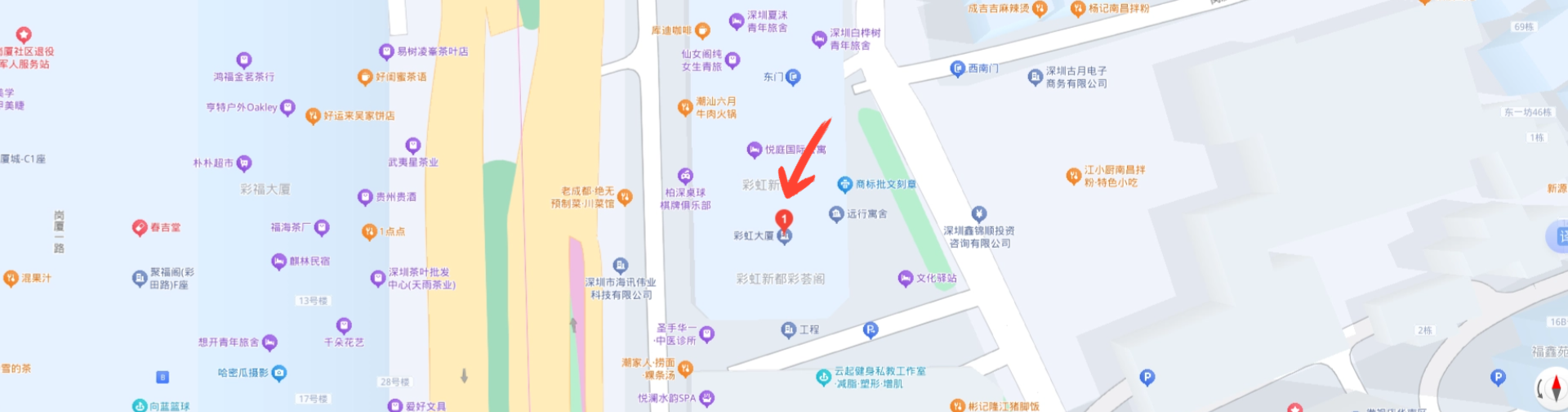Tap the 麒林民宿 lodging marker
The width and height of the screenshot is (1568, 412).
point(278,262)
